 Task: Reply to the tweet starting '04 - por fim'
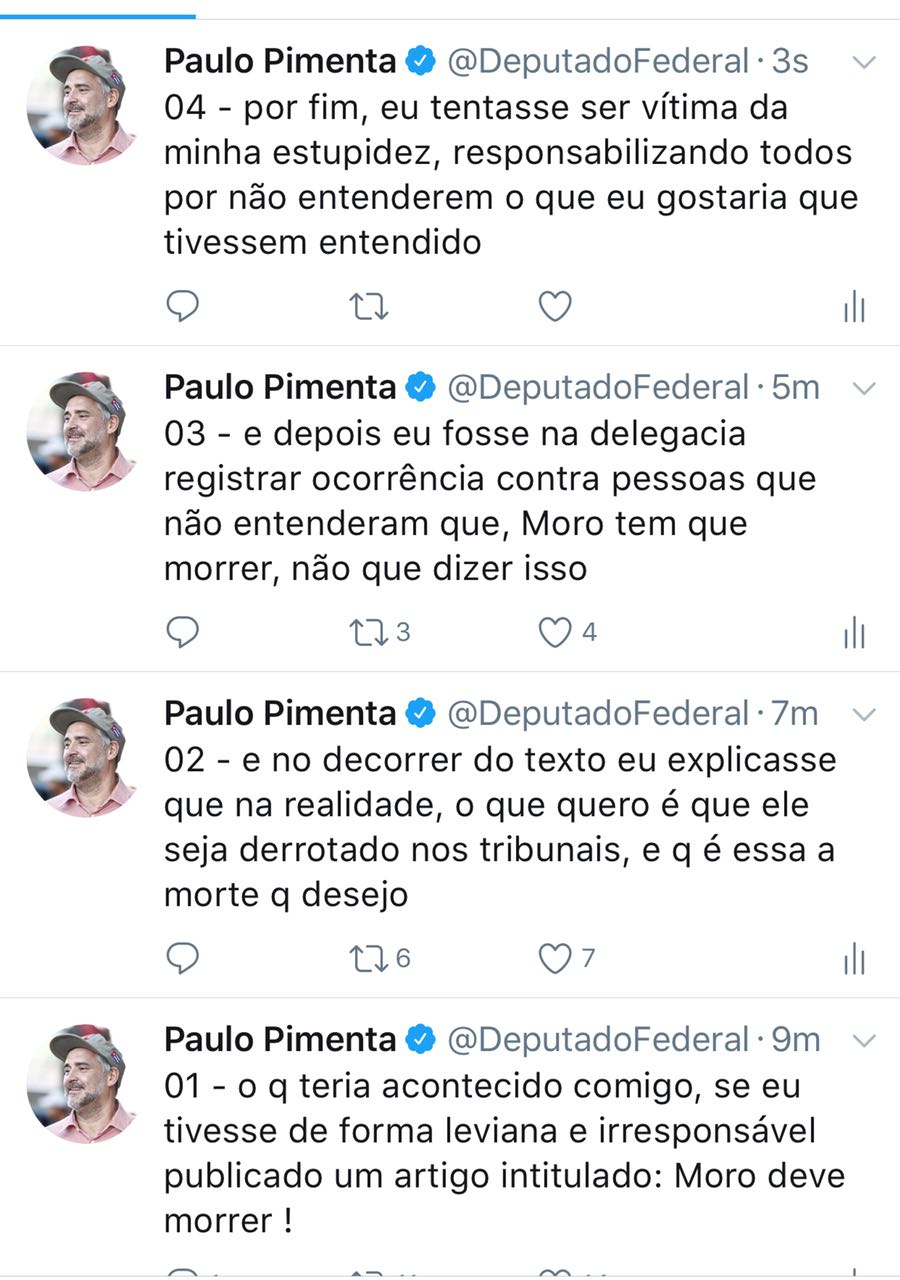point(182,306)
